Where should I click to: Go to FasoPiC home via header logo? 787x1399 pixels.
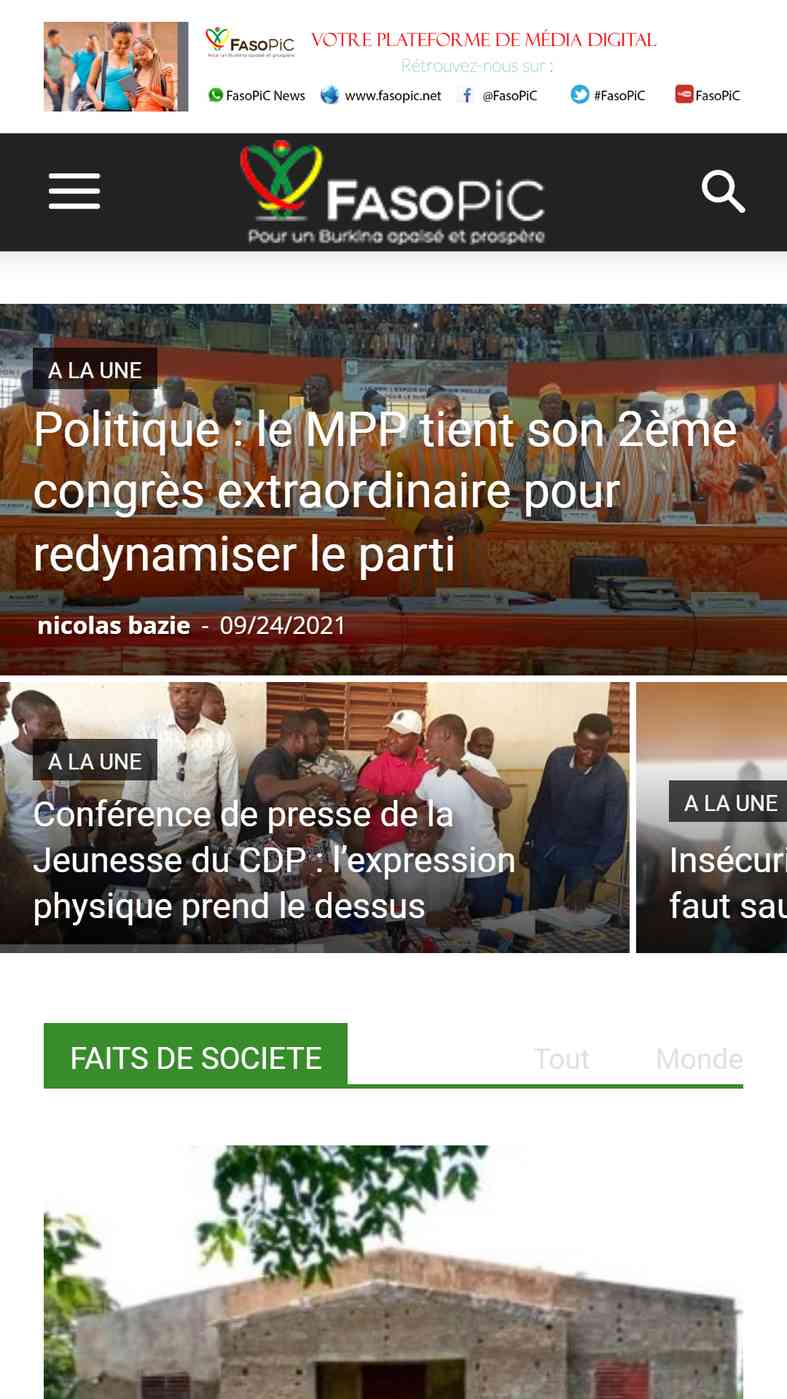coord(393,193)
